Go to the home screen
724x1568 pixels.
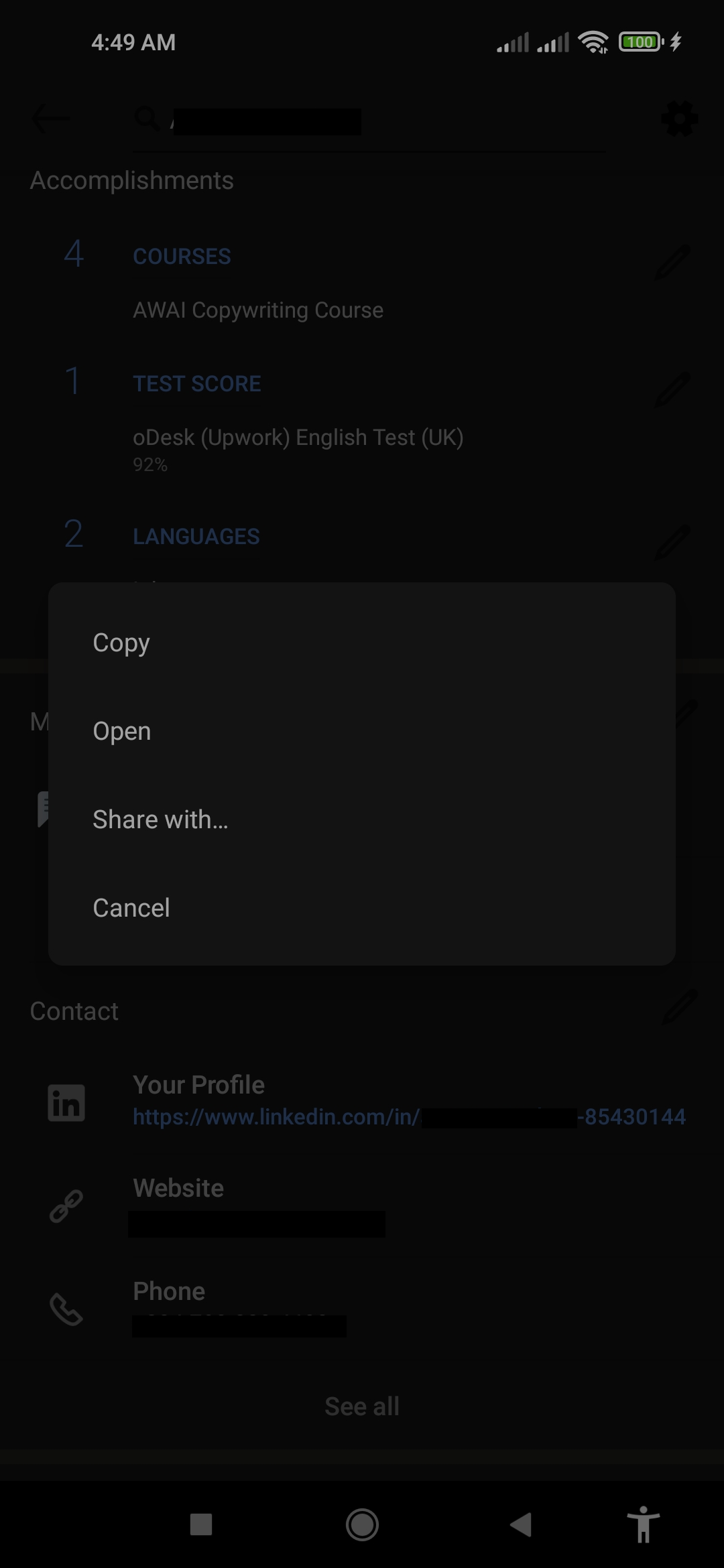(362, 1524)
